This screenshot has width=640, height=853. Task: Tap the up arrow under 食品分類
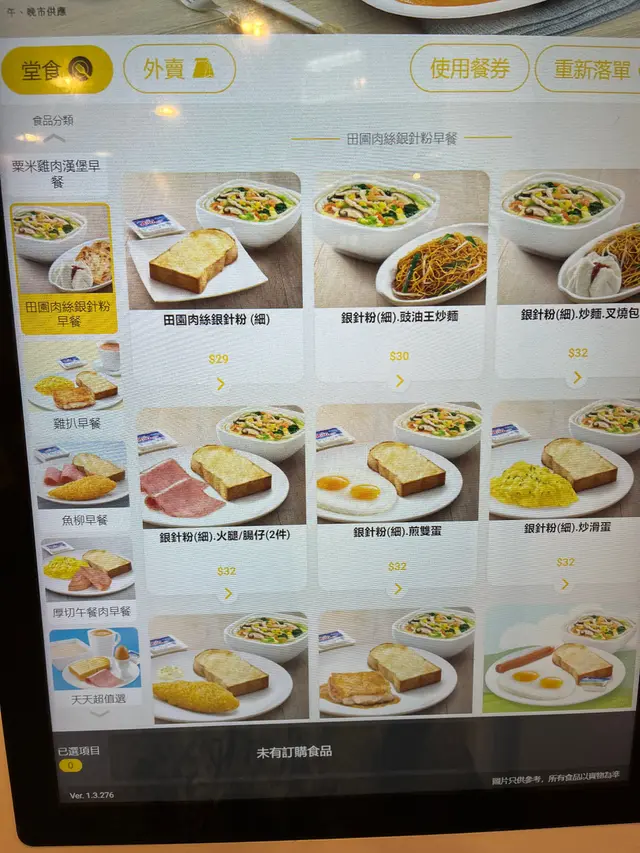tap(54, 138)
